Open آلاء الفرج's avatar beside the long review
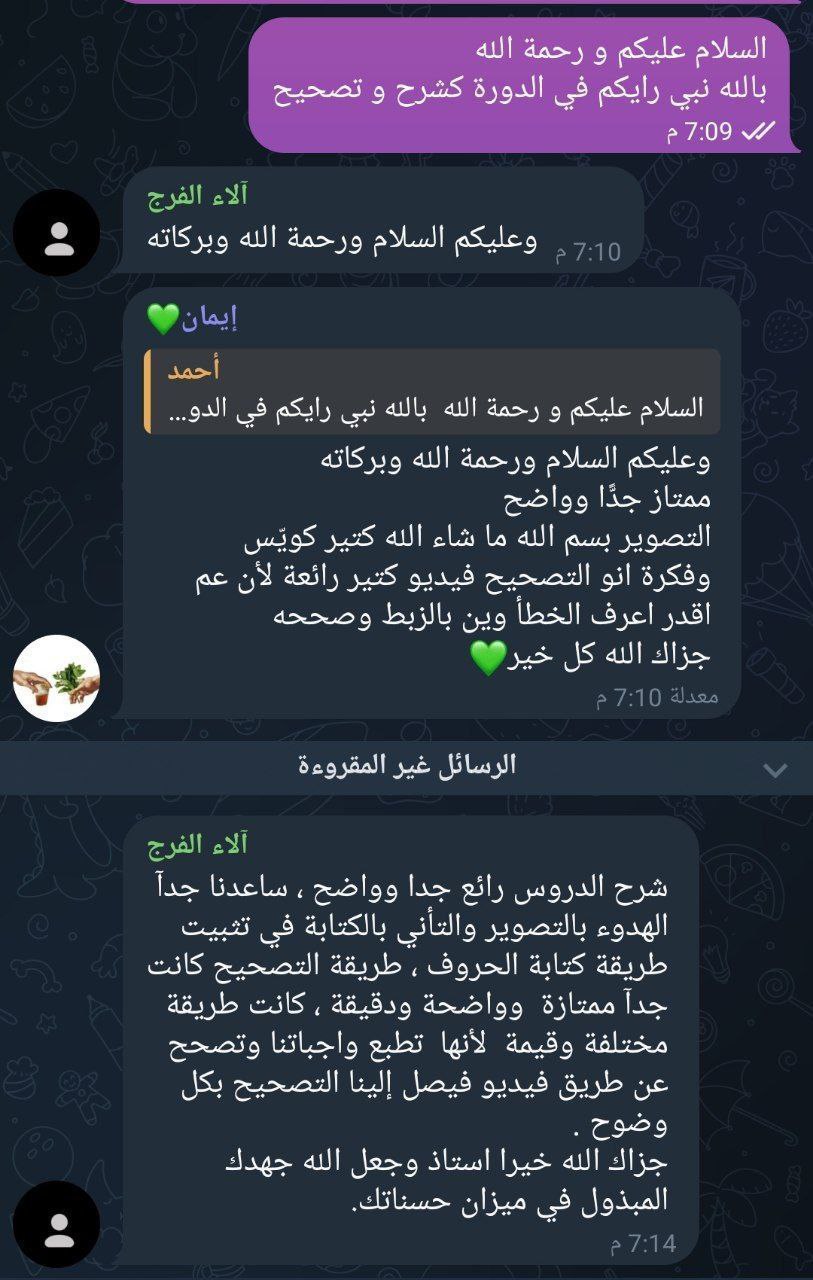The width and height of the screenshot is (813, 1280). click(56, 1224)
